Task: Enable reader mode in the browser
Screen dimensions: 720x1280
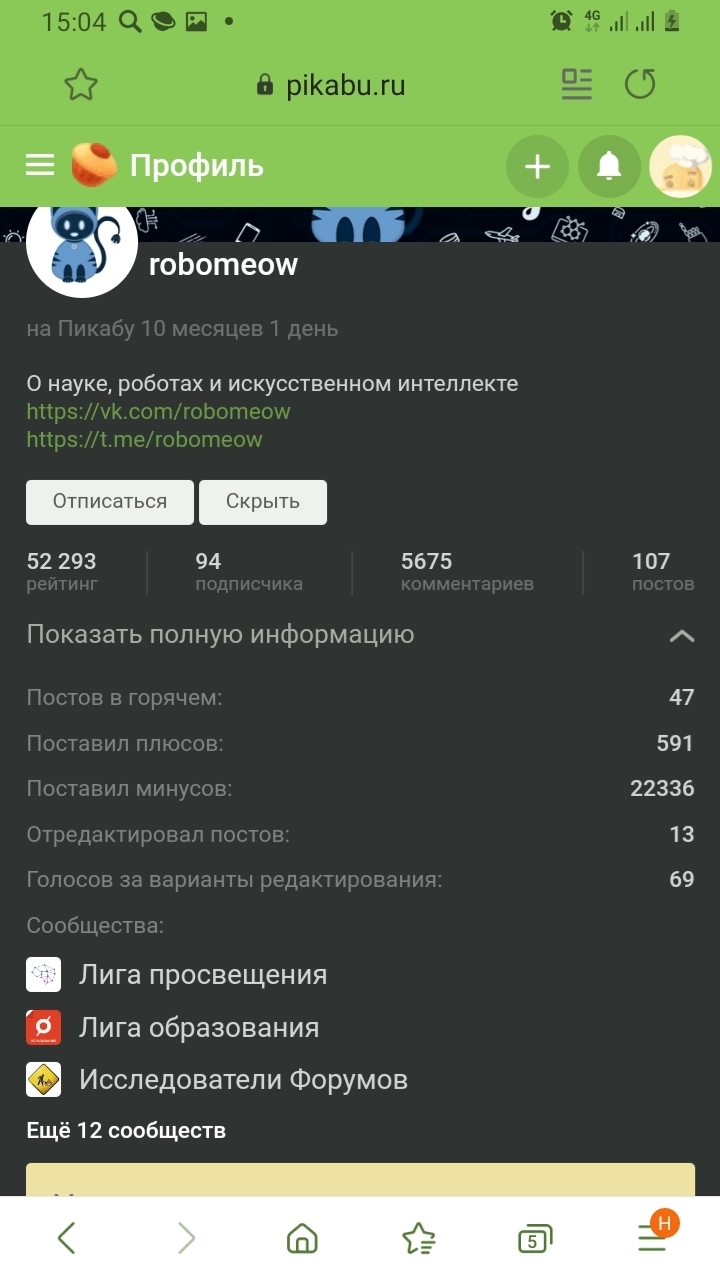Action: click(577, 84)
